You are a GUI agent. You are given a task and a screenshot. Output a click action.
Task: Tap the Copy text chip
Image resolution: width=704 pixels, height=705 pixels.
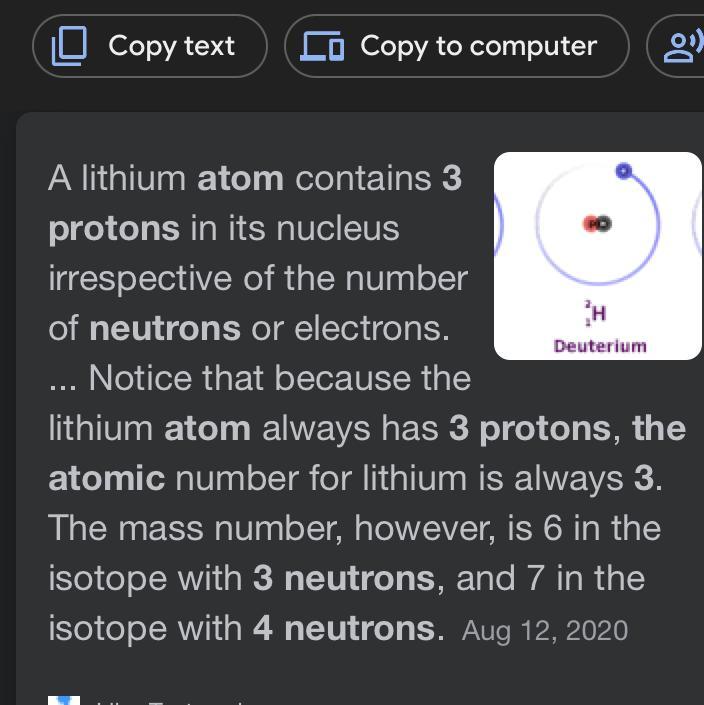pyautogui.click(x=150, y=46)
